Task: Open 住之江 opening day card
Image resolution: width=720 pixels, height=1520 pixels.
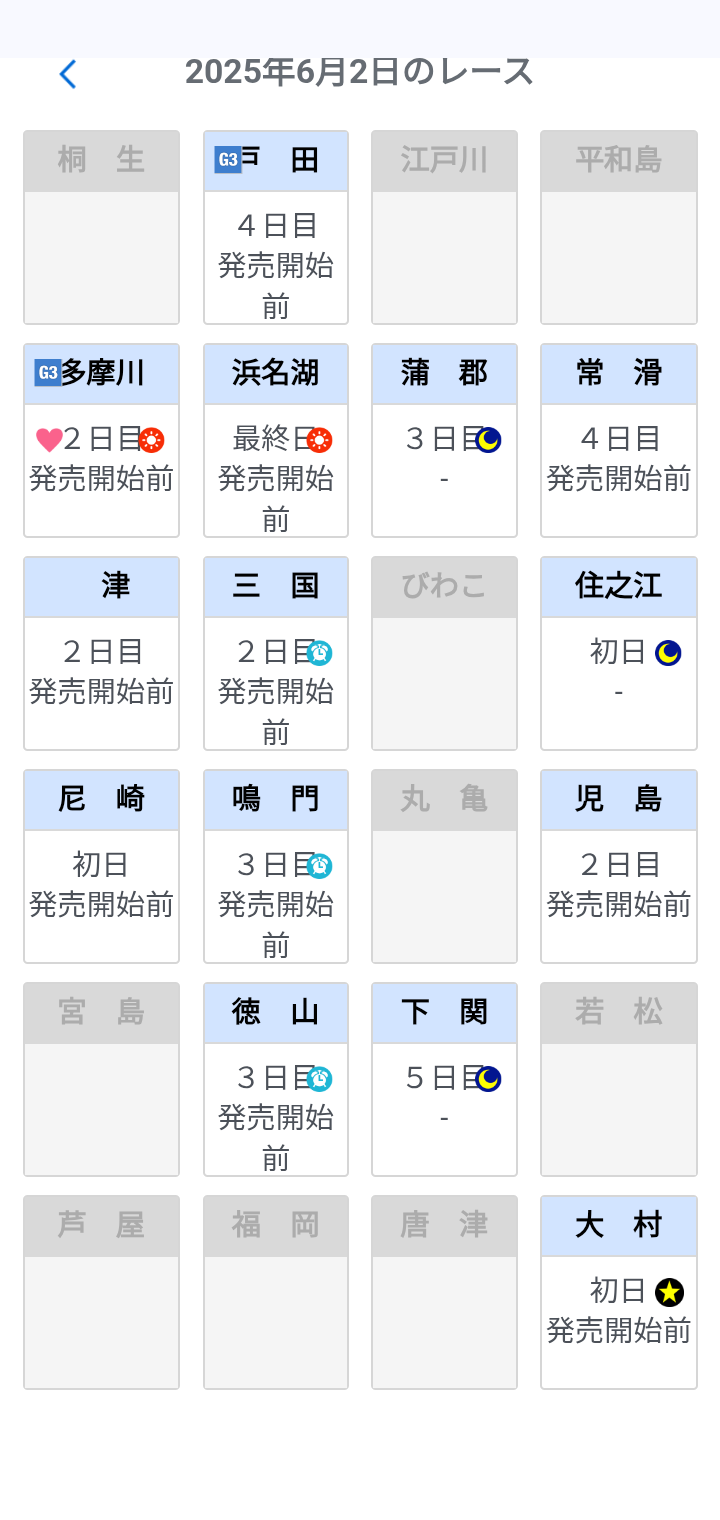Action: tap(618, 654)
